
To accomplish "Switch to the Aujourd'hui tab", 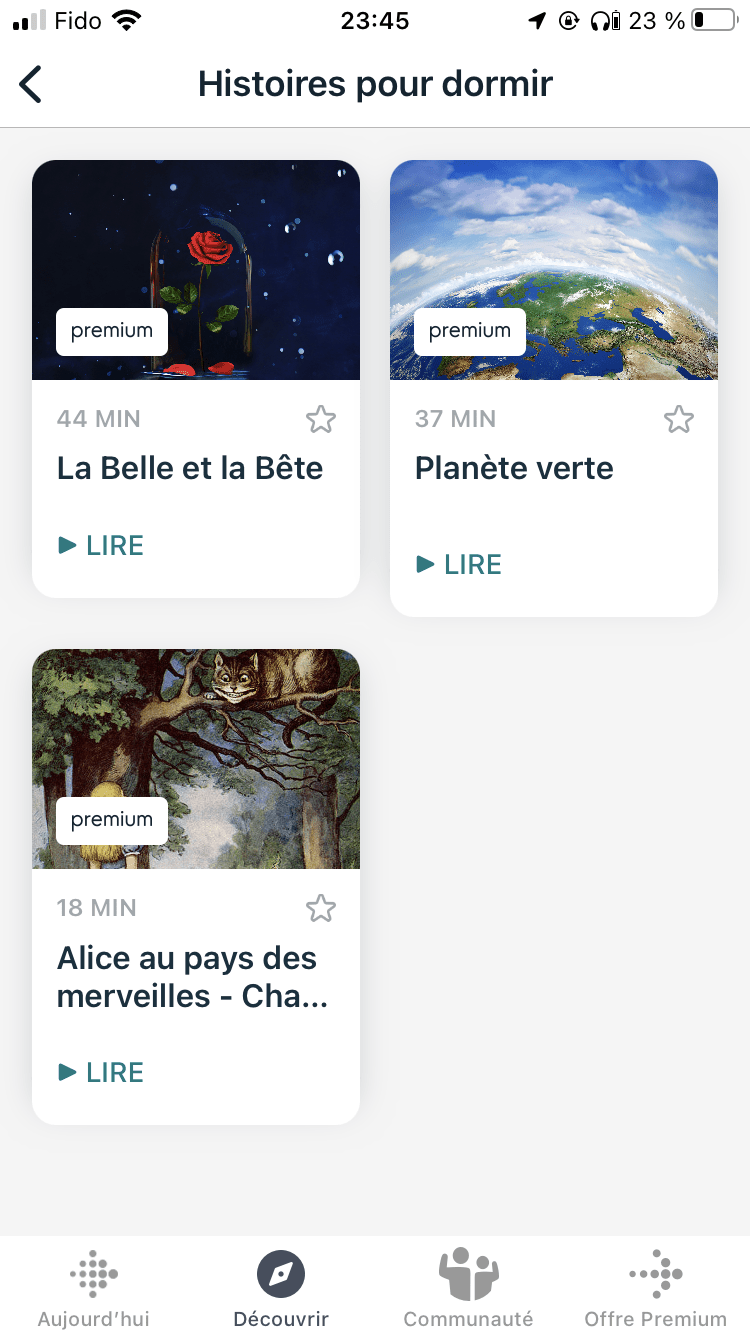I will (94, 1290).
